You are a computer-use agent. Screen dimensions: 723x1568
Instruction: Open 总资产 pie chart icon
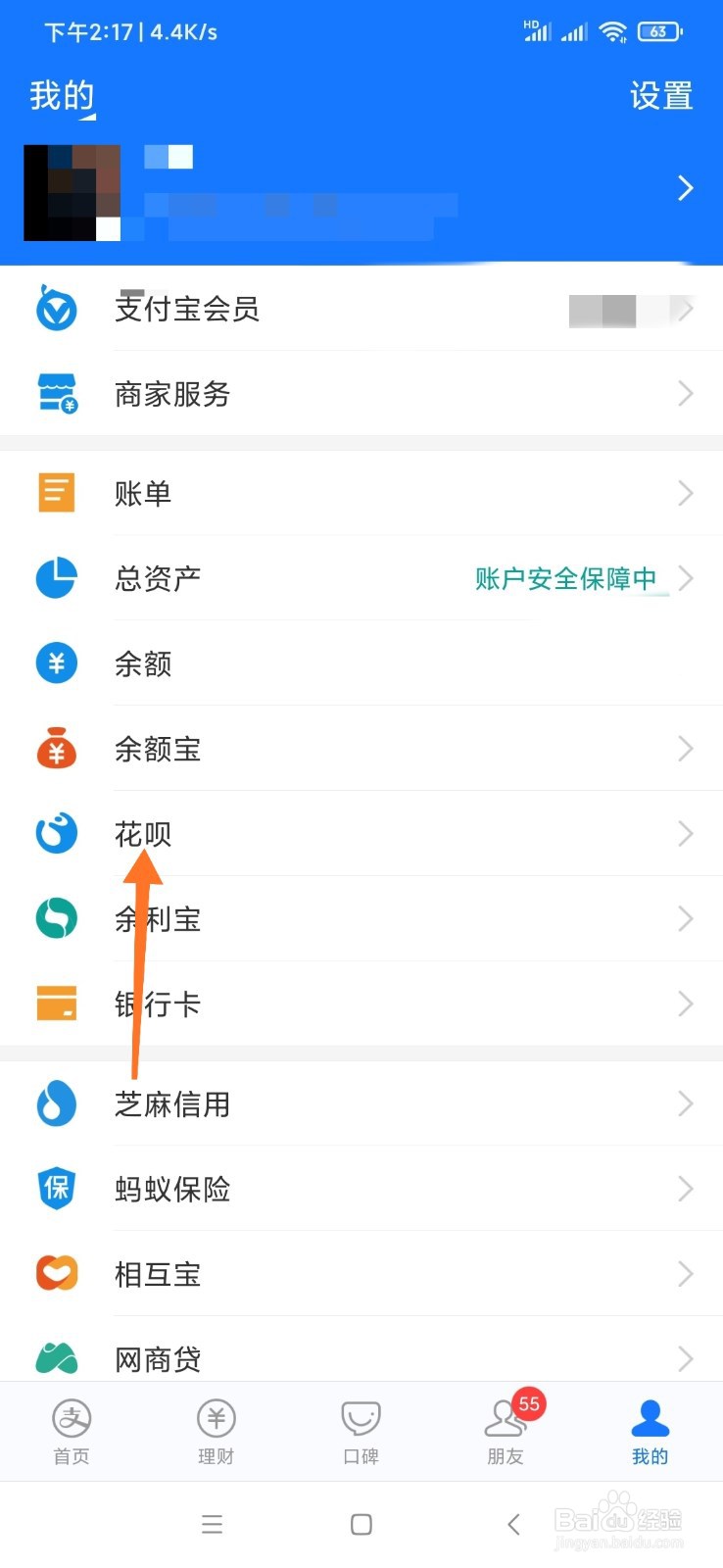coord(56,578)
